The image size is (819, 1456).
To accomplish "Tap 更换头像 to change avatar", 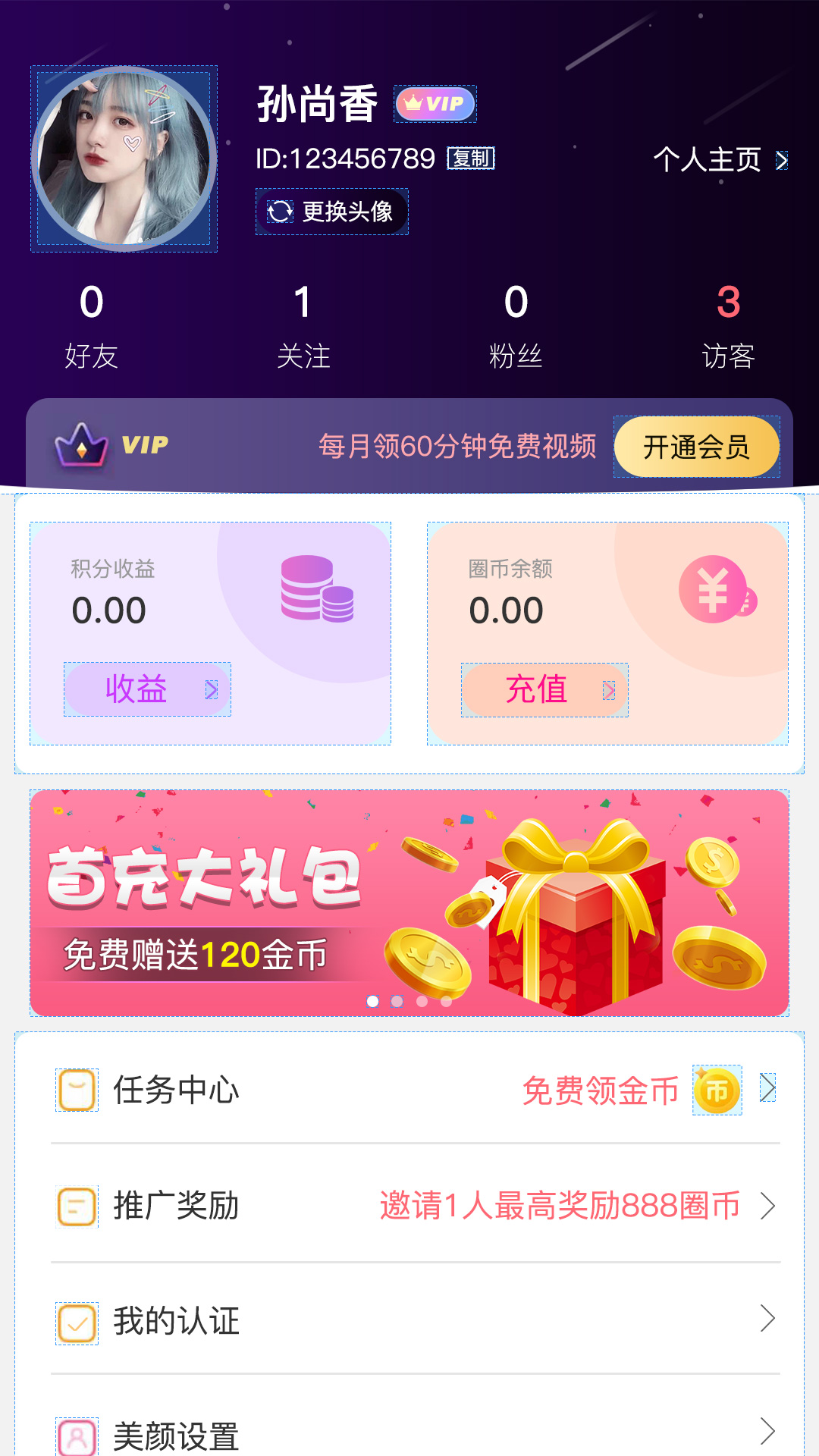I will point(332,212).
